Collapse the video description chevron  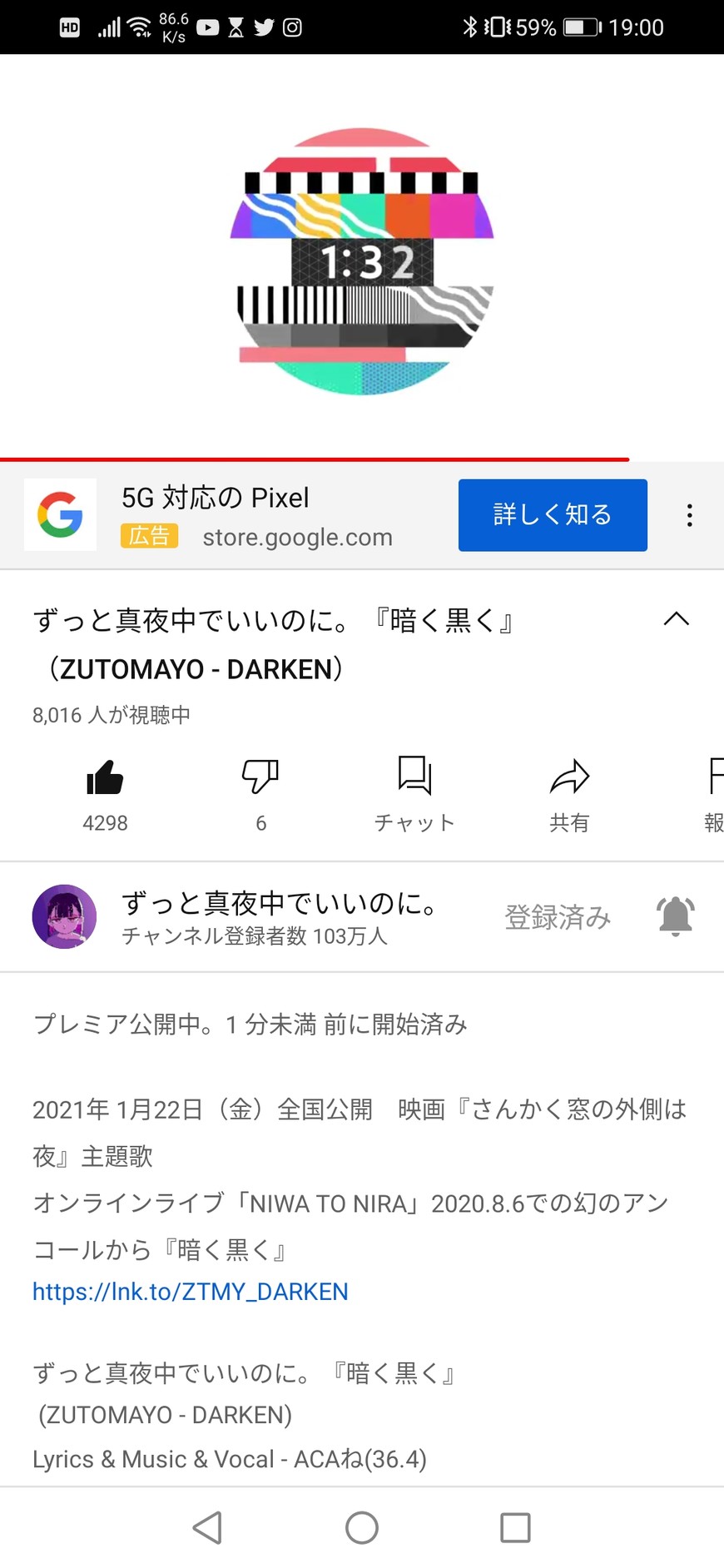pos(676,619)
